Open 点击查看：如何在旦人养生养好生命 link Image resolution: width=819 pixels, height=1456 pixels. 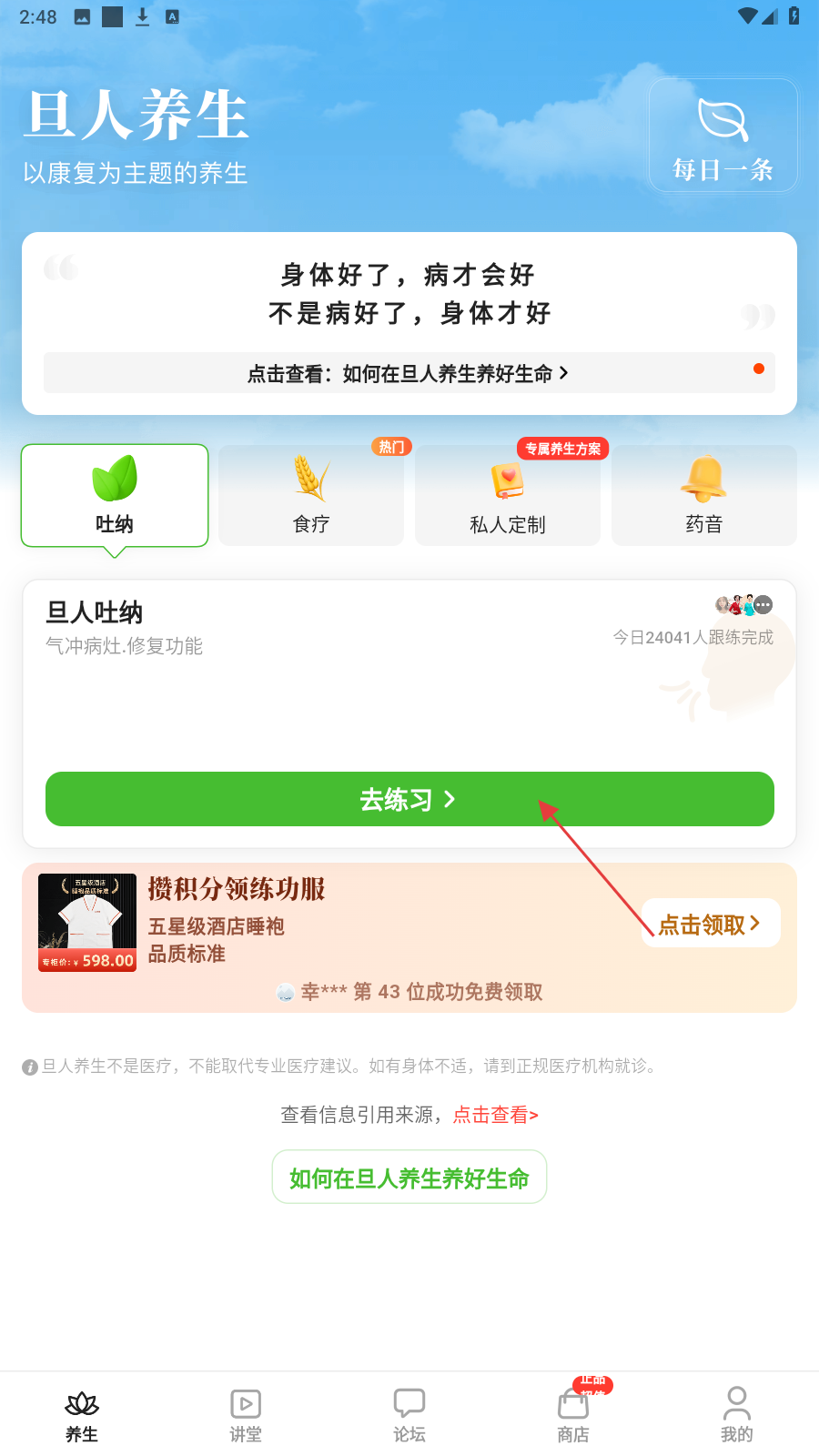click(x=409, y=373)
